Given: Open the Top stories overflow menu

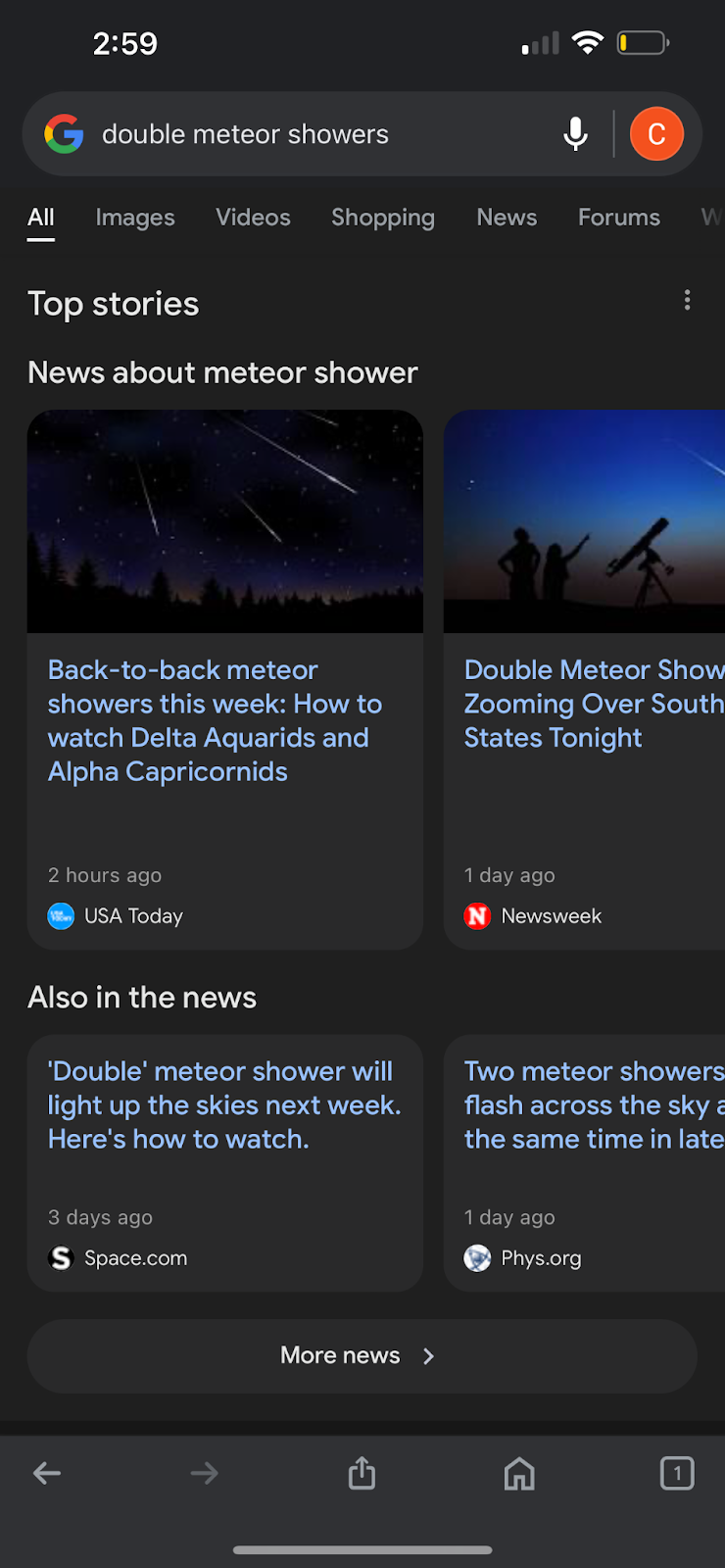Looking at the screenshot, I should 688,300.
